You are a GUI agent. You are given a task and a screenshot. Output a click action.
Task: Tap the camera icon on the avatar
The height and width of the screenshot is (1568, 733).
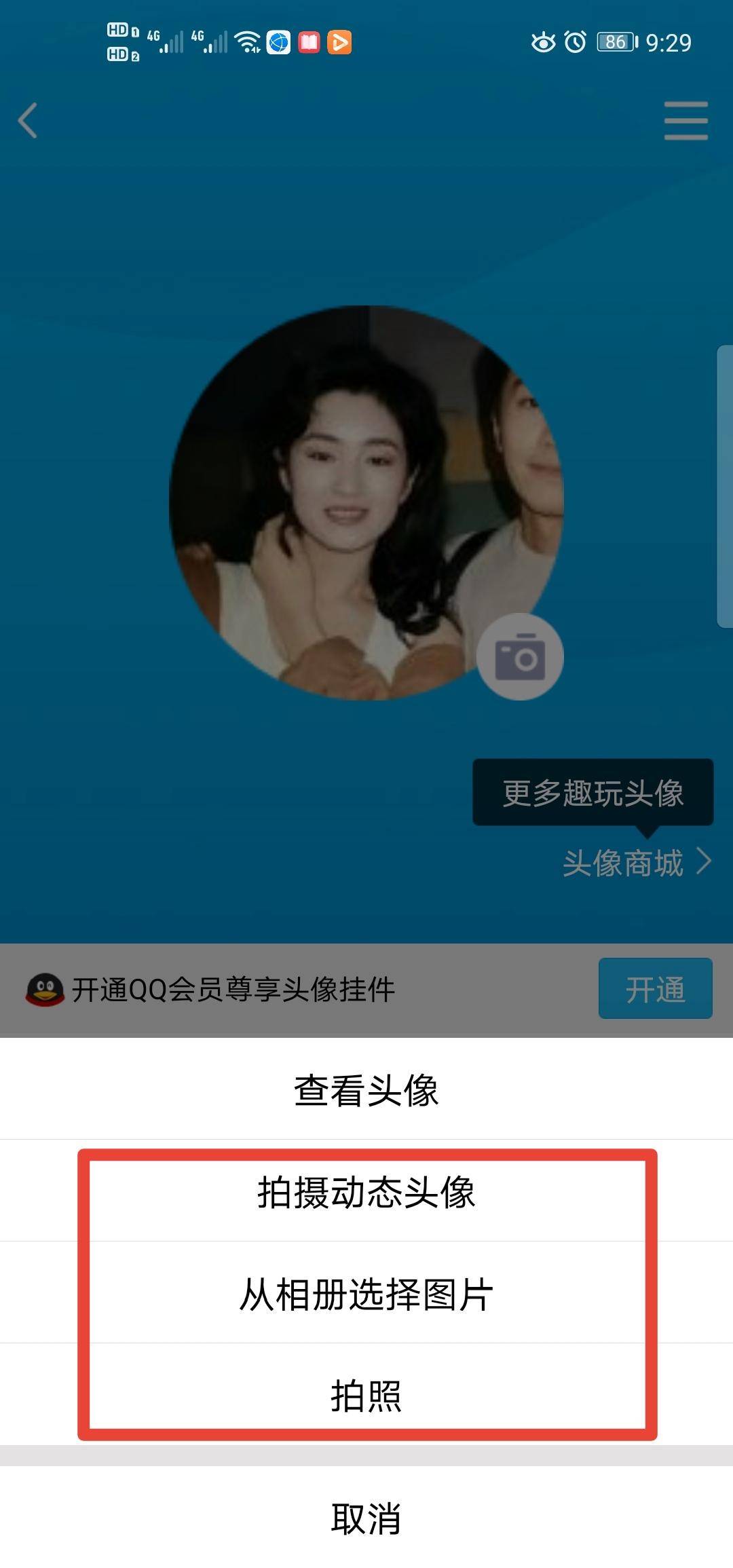[x=520, y=657]
